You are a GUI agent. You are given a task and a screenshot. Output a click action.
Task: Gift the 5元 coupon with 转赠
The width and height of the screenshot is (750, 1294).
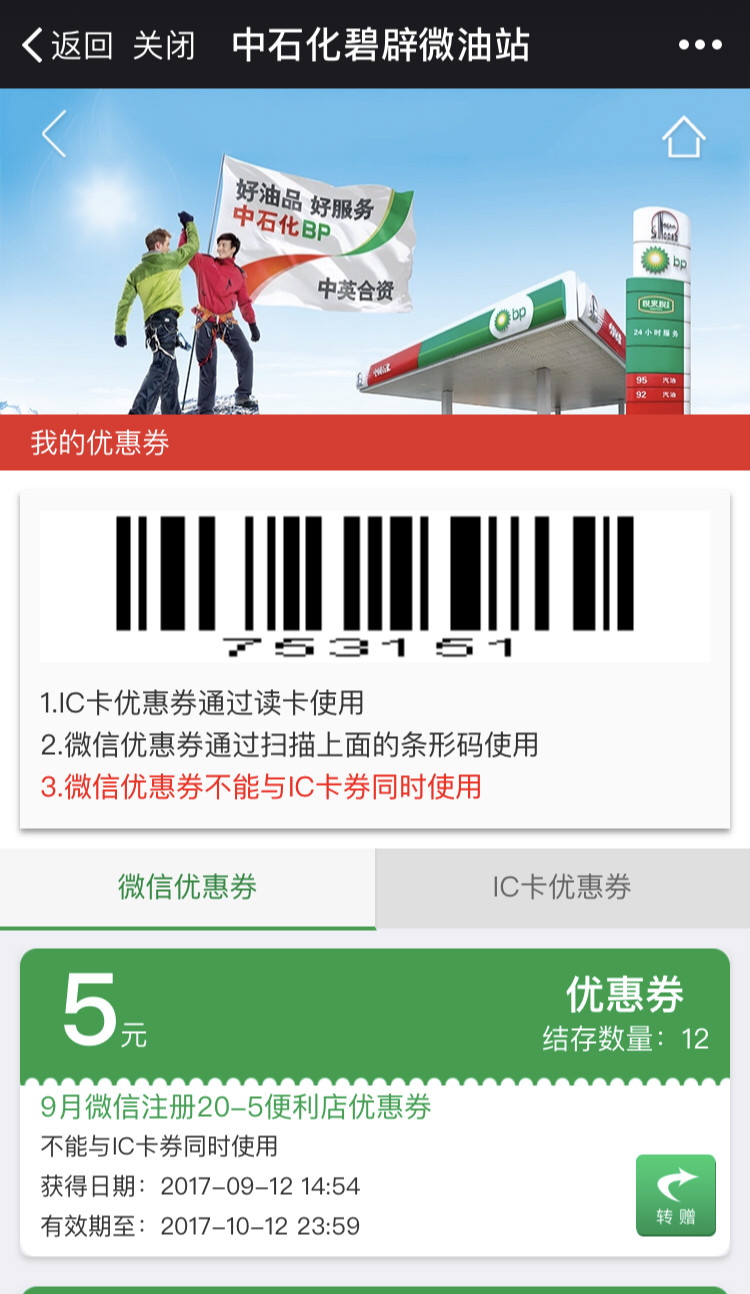[x=675, y=1195]
